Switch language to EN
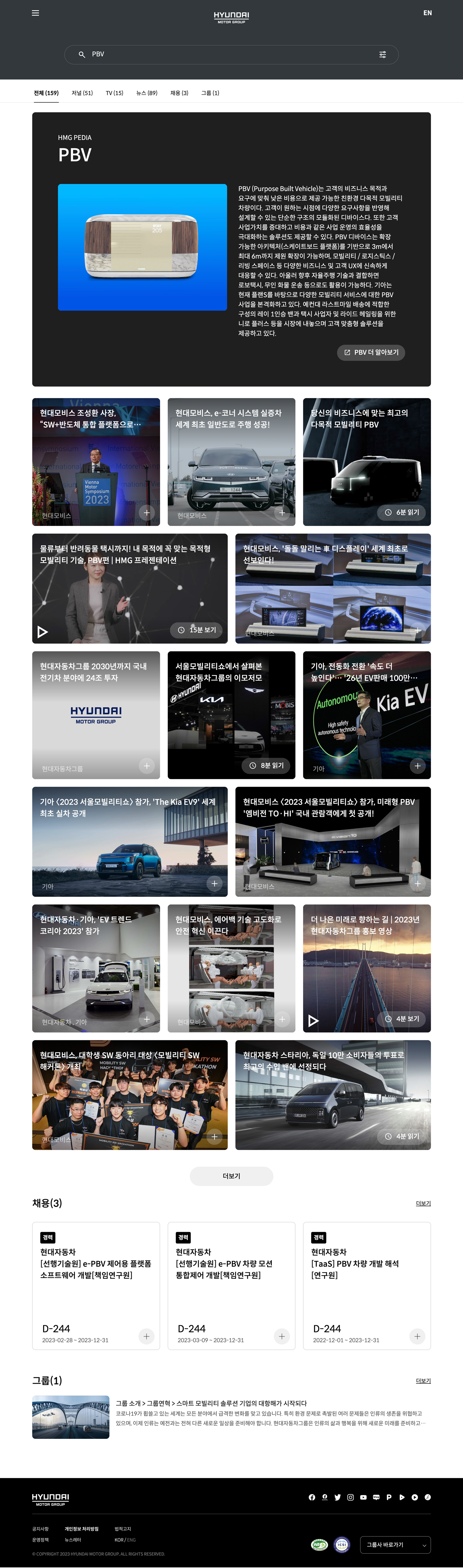The image size is (463, 1568). click(427, 13)
